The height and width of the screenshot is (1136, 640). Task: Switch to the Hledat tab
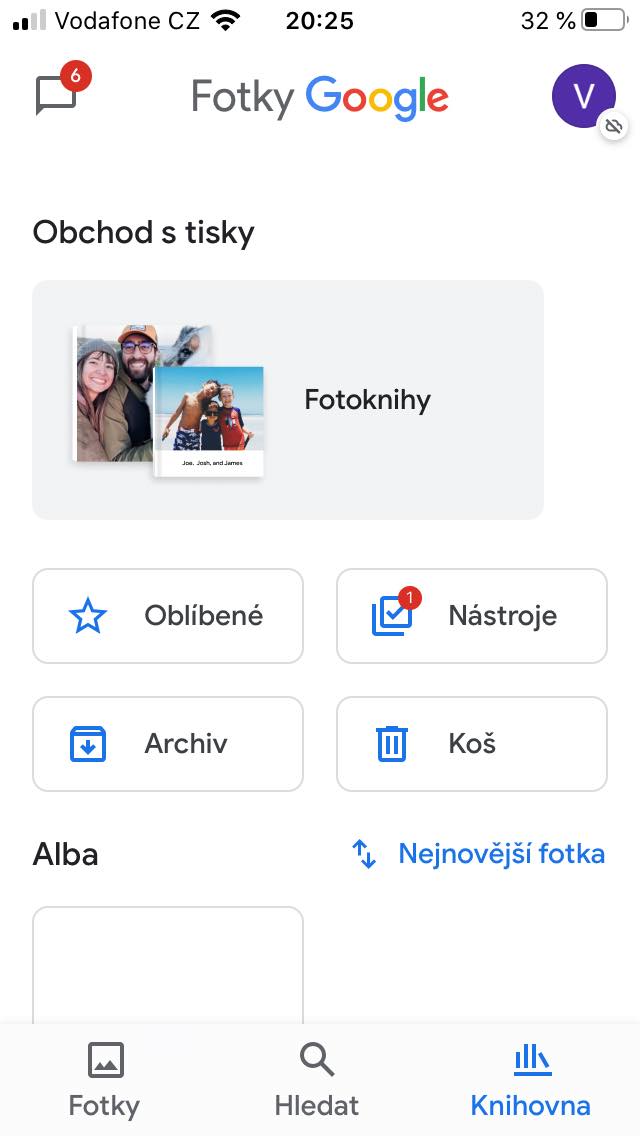[x=317, y=1080]
